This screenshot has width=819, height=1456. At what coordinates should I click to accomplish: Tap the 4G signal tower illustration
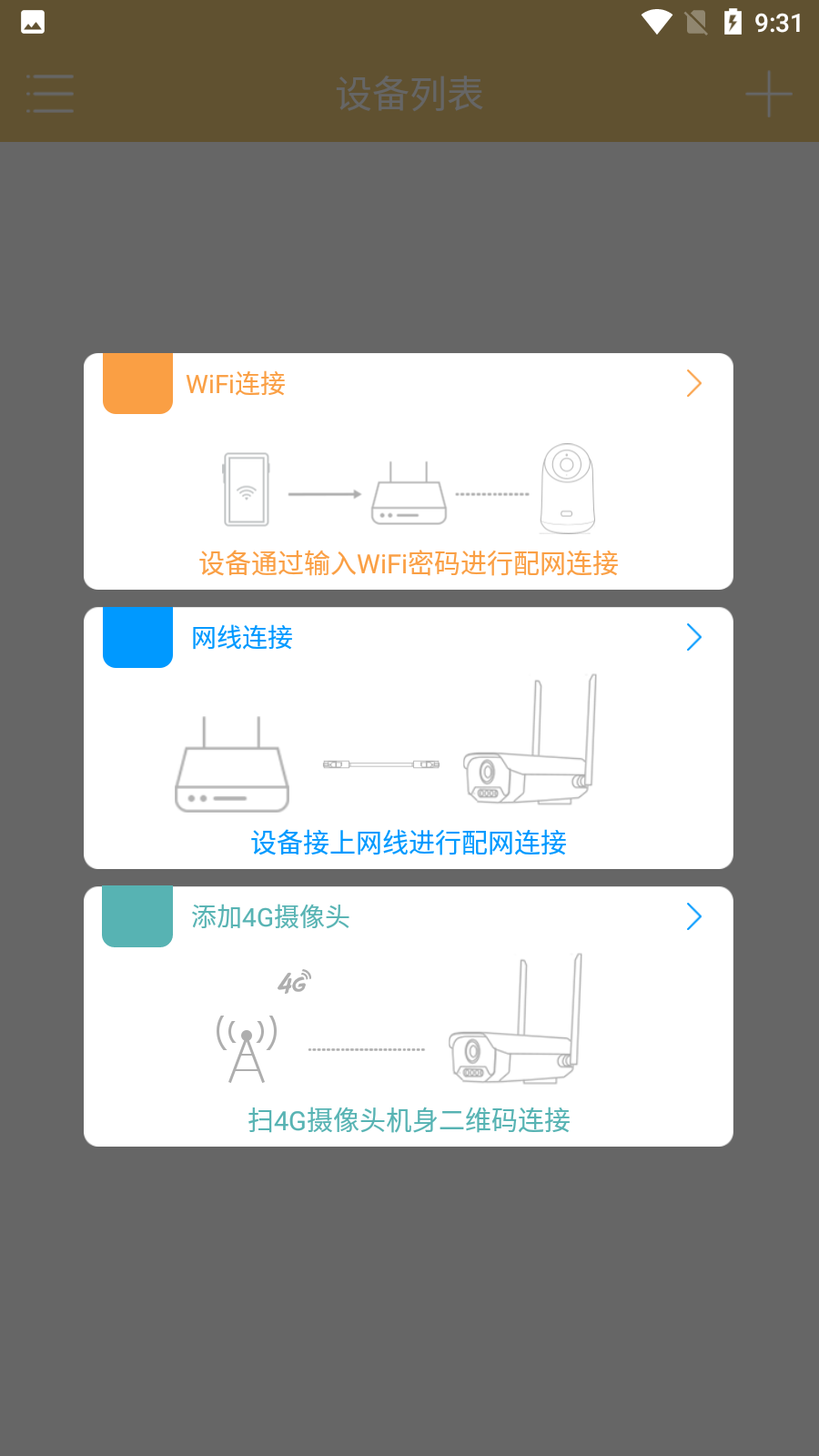tap(246, 1046)
